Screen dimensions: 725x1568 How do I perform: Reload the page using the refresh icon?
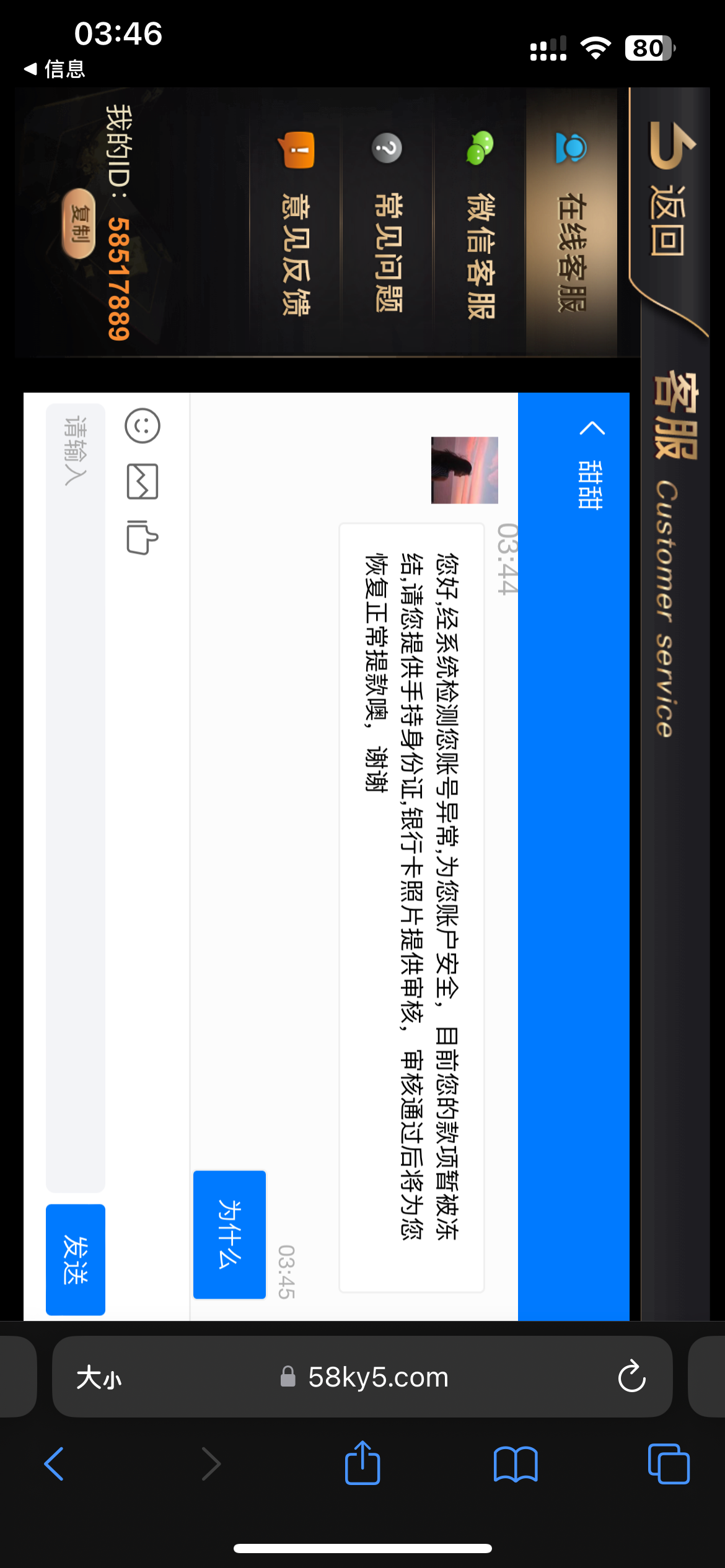(x=631, y=1377)
